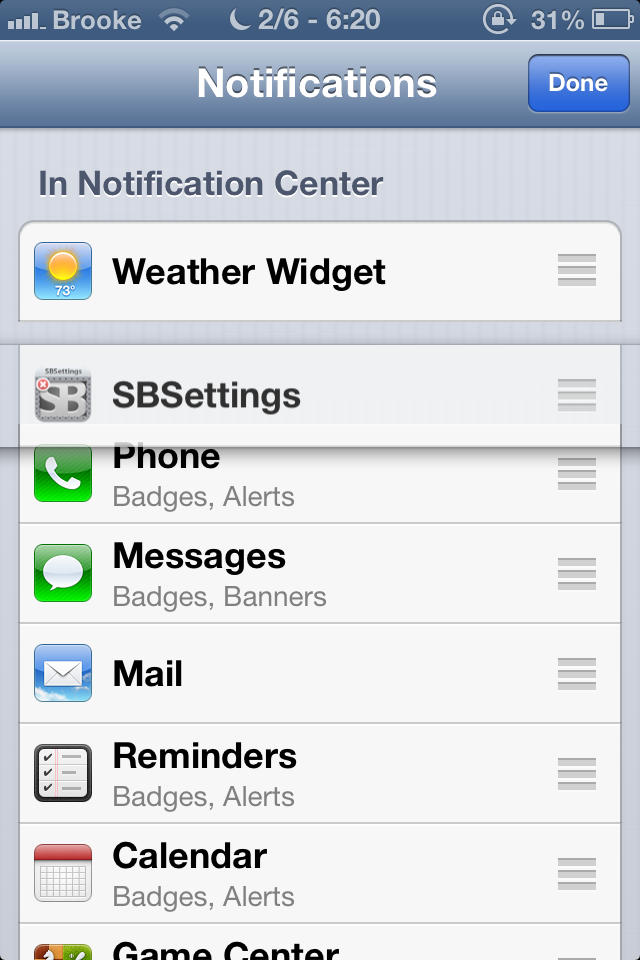Tap the reorder handle beside Reminders
The height and width of the screenshot is (960, 640).
click(577, 774)
